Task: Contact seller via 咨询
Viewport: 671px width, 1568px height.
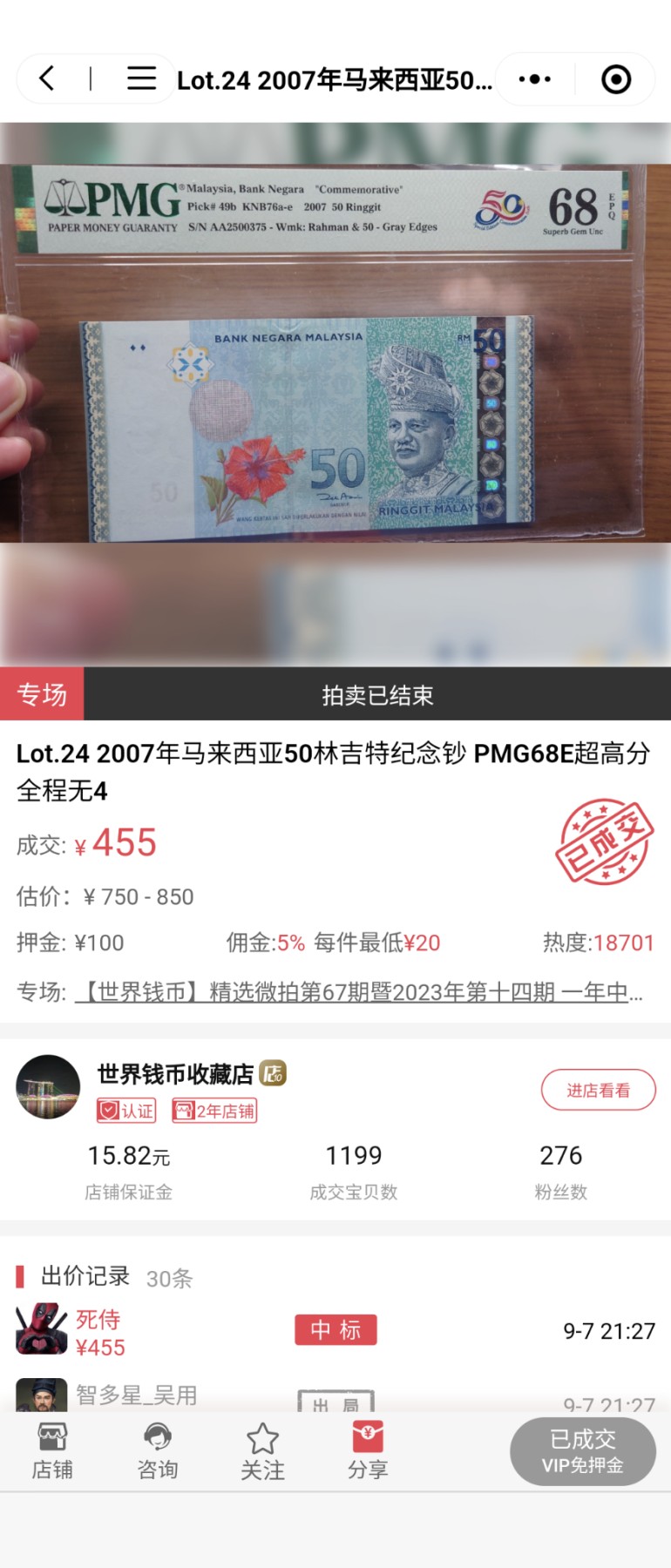Action: pyautogui.click(x=158, y=1451)
